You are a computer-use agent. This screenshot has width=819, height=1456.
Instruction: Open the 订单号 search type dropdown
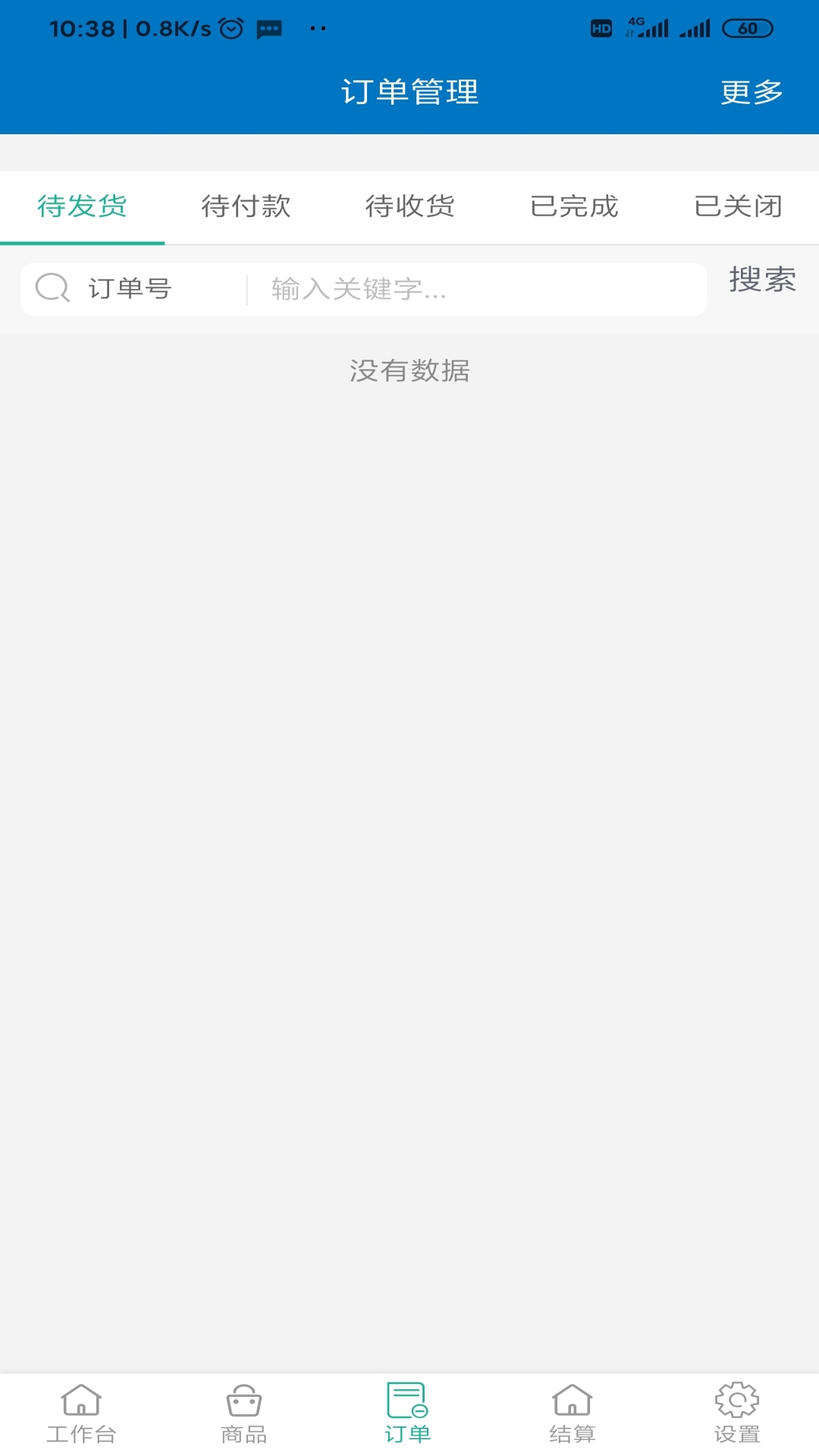[x=130, y=289]
